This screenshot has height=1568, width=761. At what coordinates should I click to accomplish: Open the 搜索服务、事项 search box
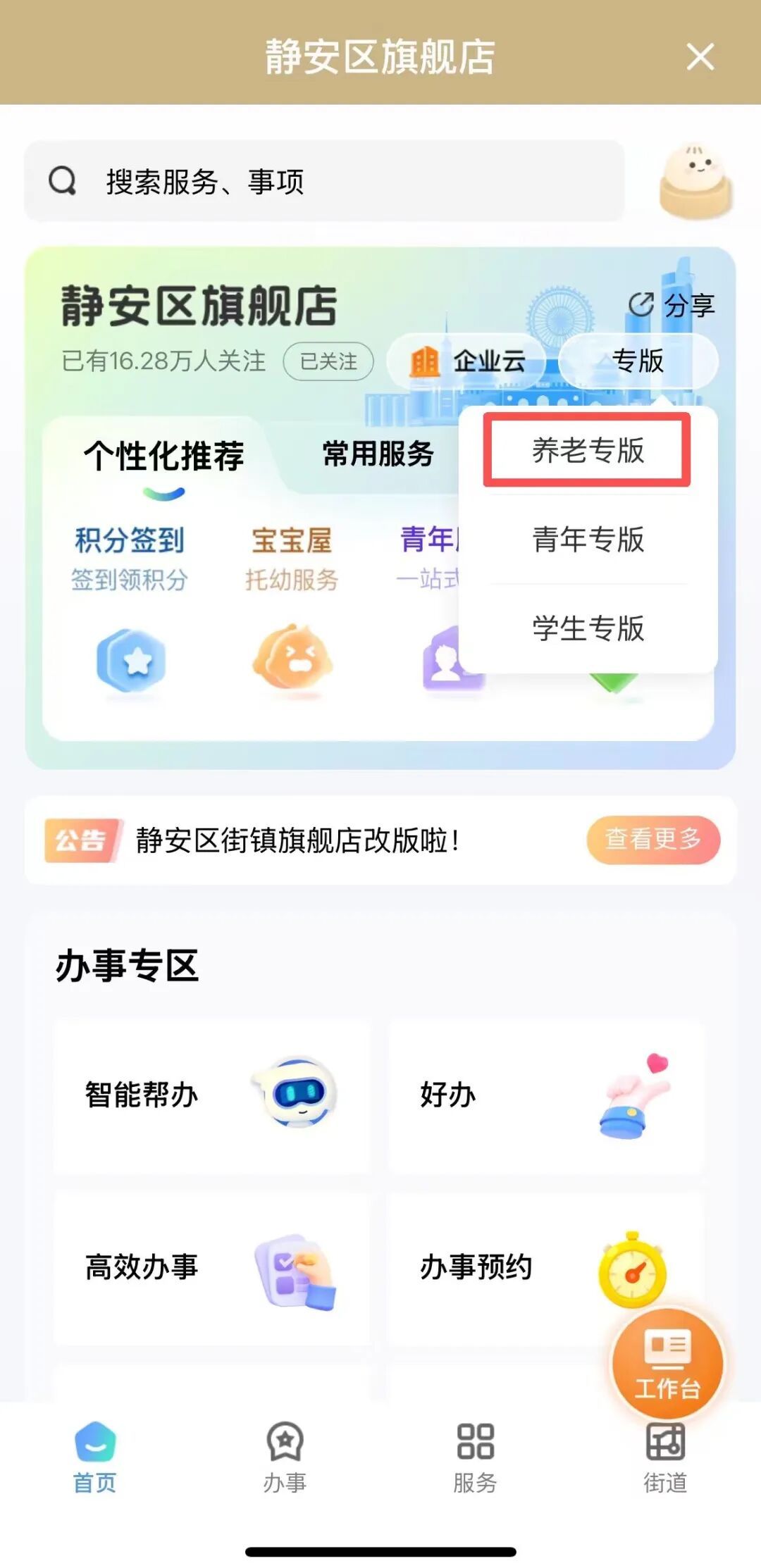324,181
